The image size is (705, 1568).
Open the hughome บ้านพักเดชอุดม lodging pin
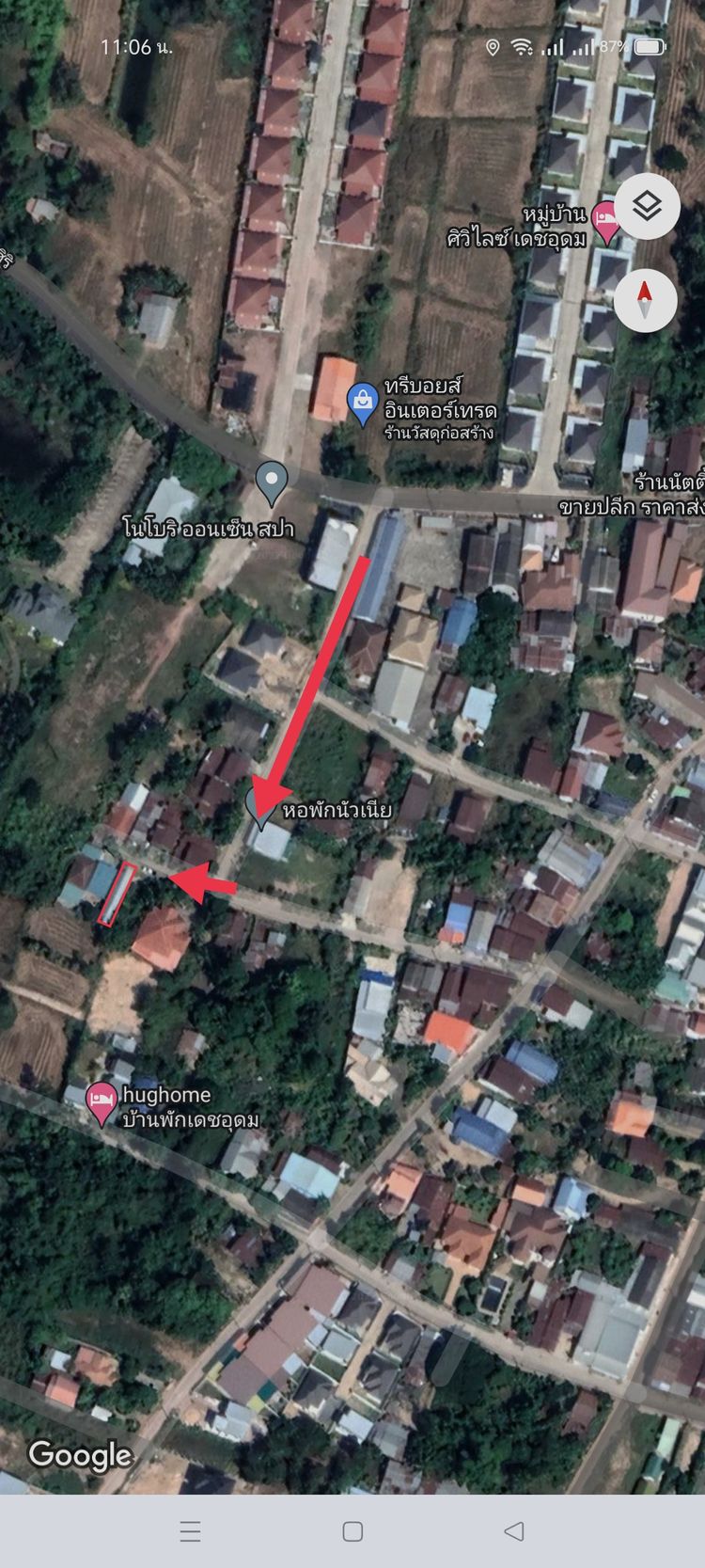pyautogui.click(x=102, y=1101)
